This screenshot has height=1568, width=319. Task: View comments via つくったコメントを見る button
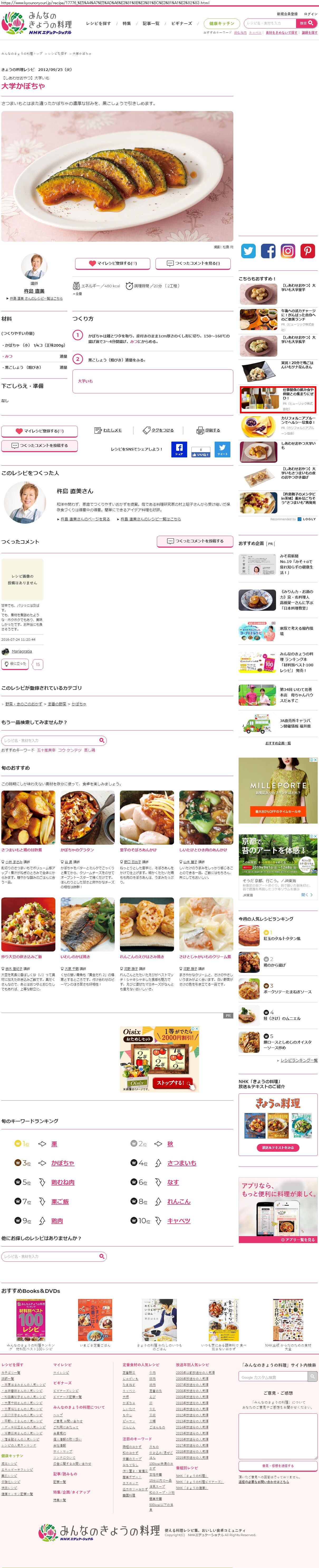point(194,264)
